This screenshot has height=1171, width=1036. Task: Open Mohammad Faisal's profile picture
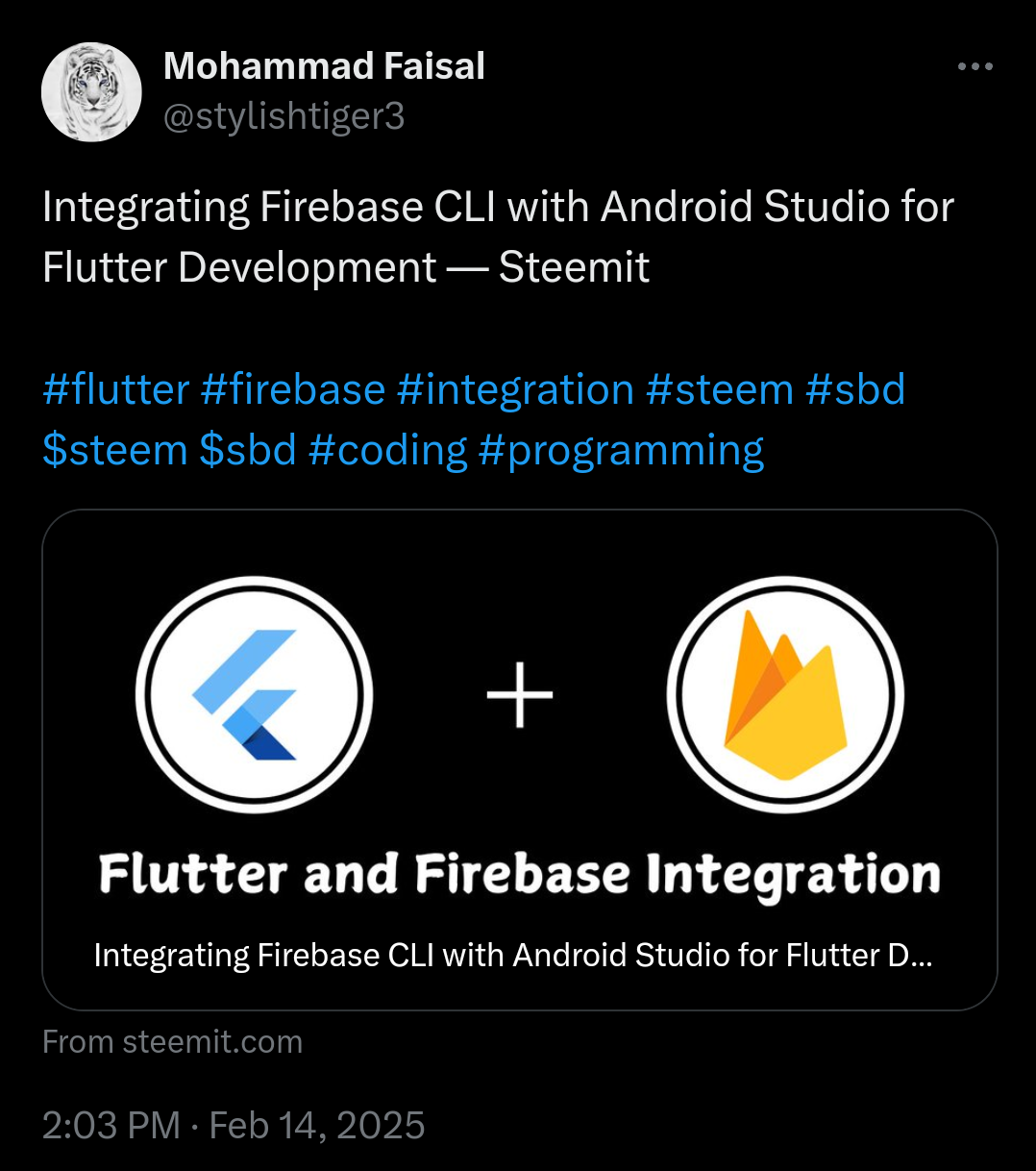(91, 92)
